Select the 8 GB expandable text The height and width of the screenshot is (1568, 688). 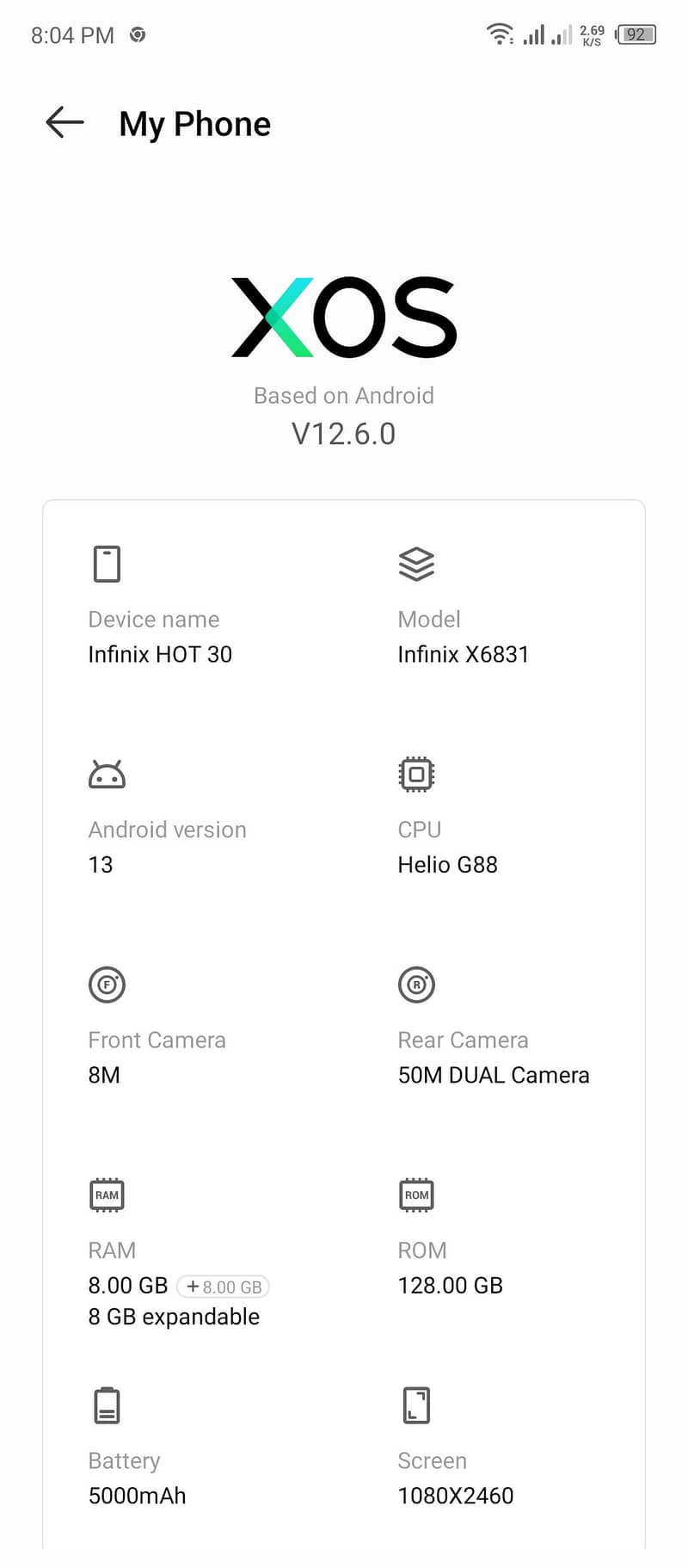point(173,1316)
